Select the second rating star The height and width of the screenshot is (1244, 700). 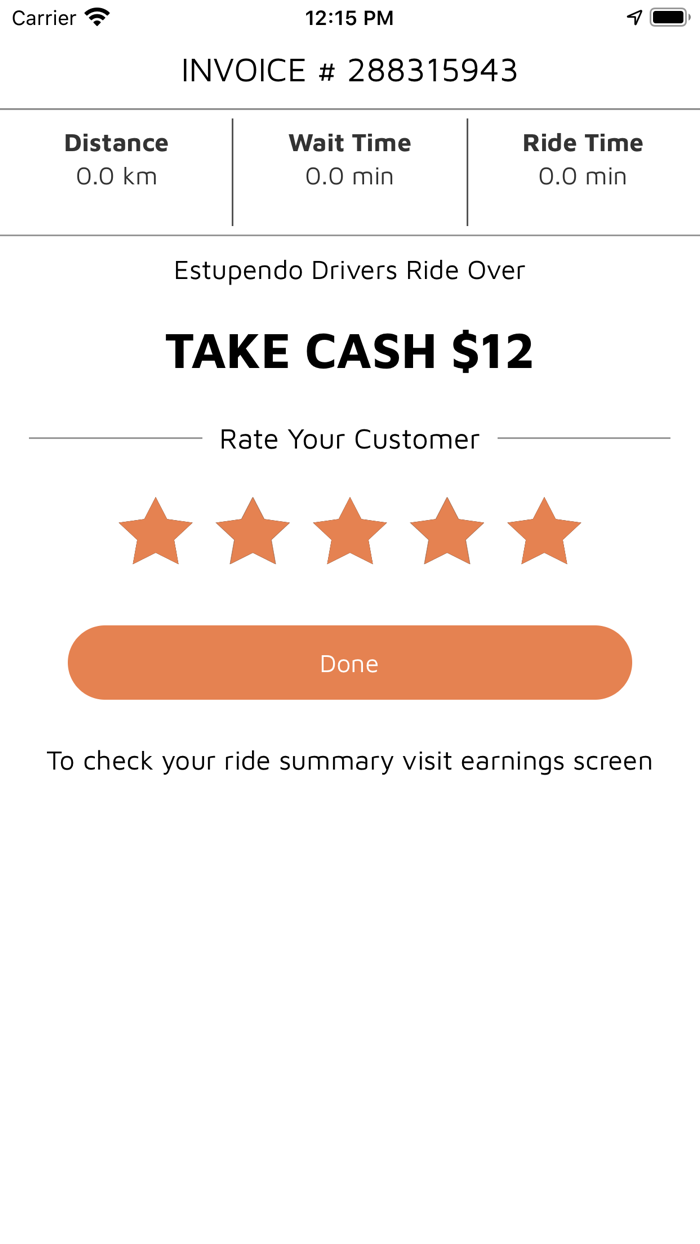[252, 532]
